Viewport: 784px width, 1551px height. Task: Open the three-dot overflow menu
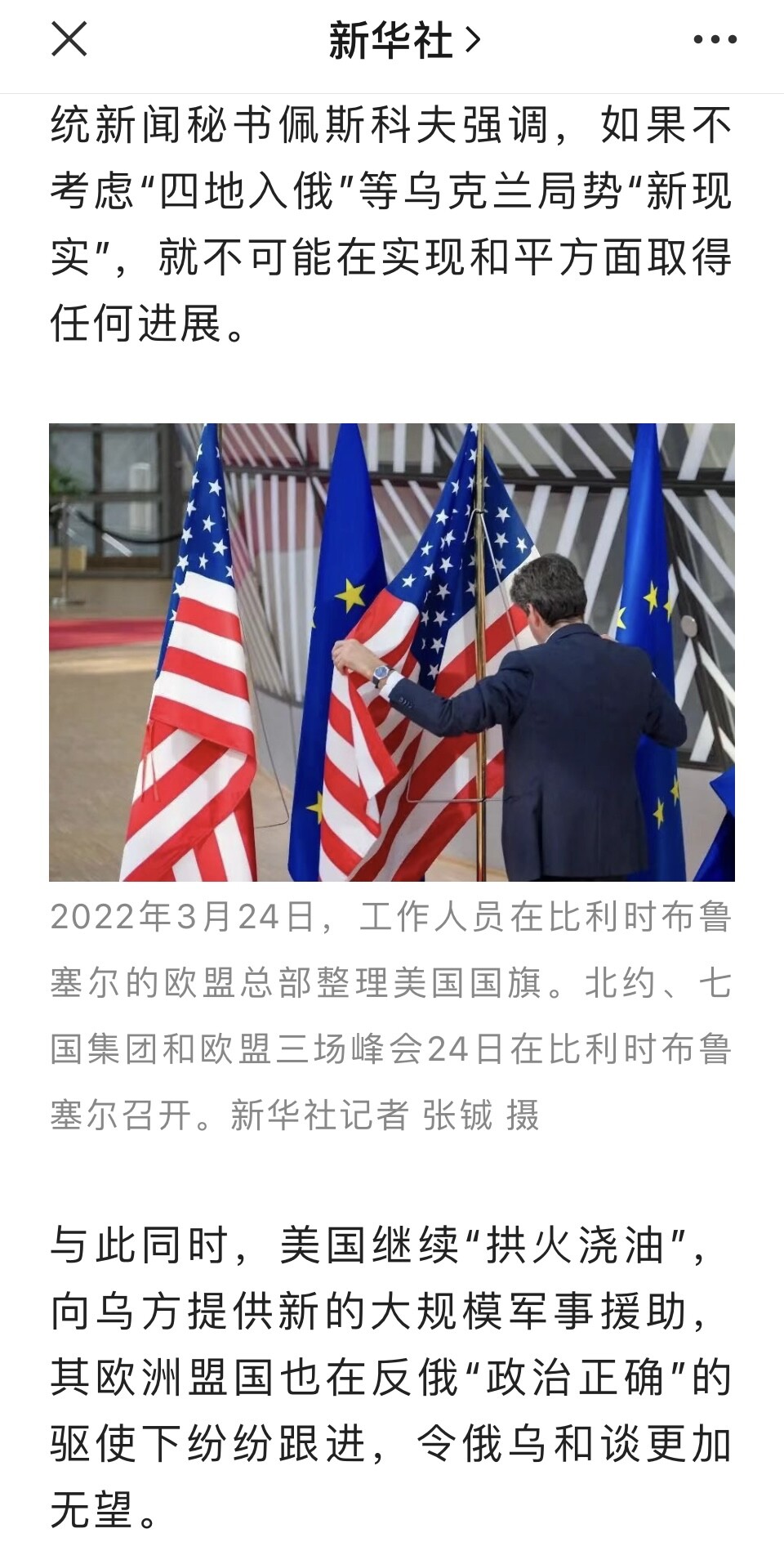click(715, 39)
